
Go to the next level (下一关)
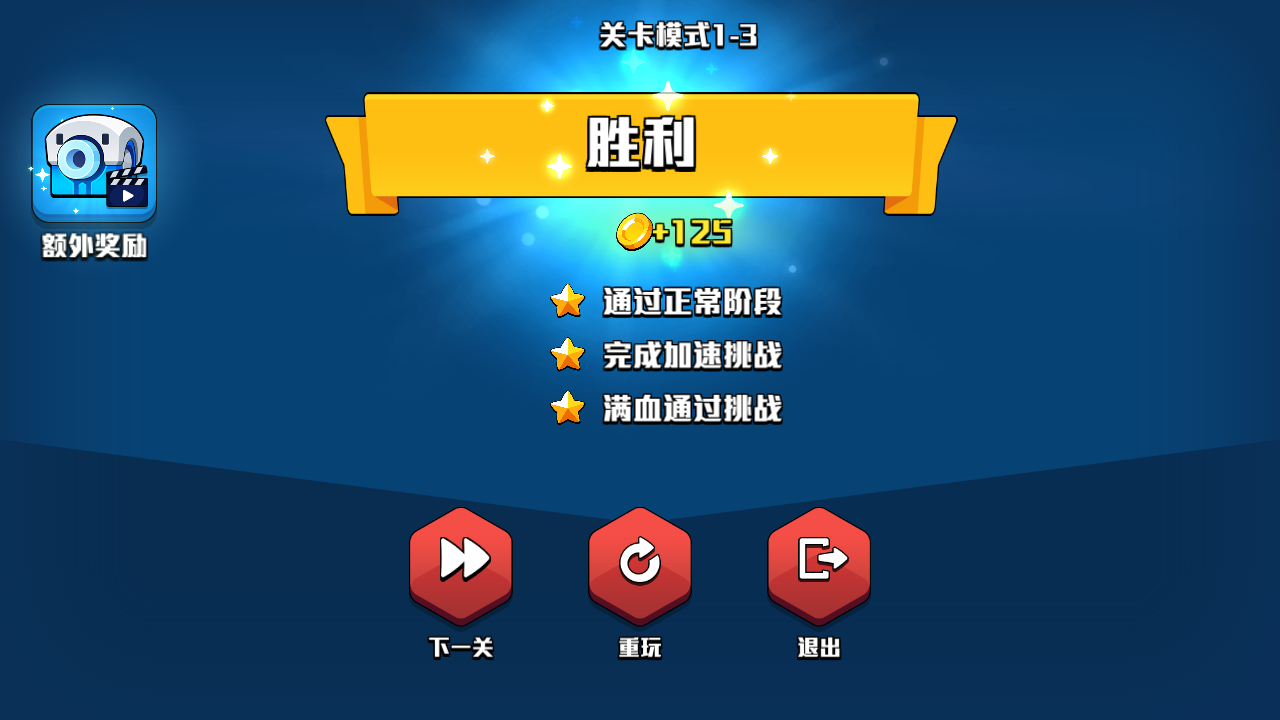pos(461,564)
